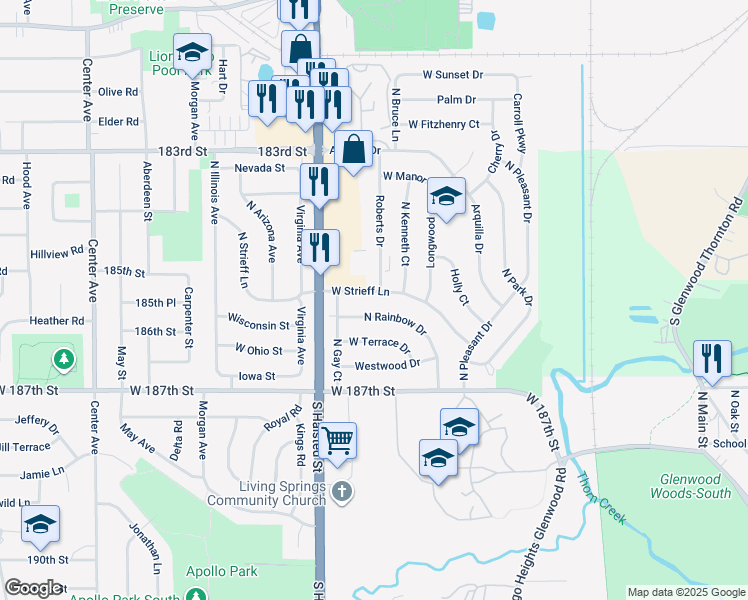Tap the school marker near Morgan Ave
The height and width of the screenshot is (600, 748).
point(193,52)
